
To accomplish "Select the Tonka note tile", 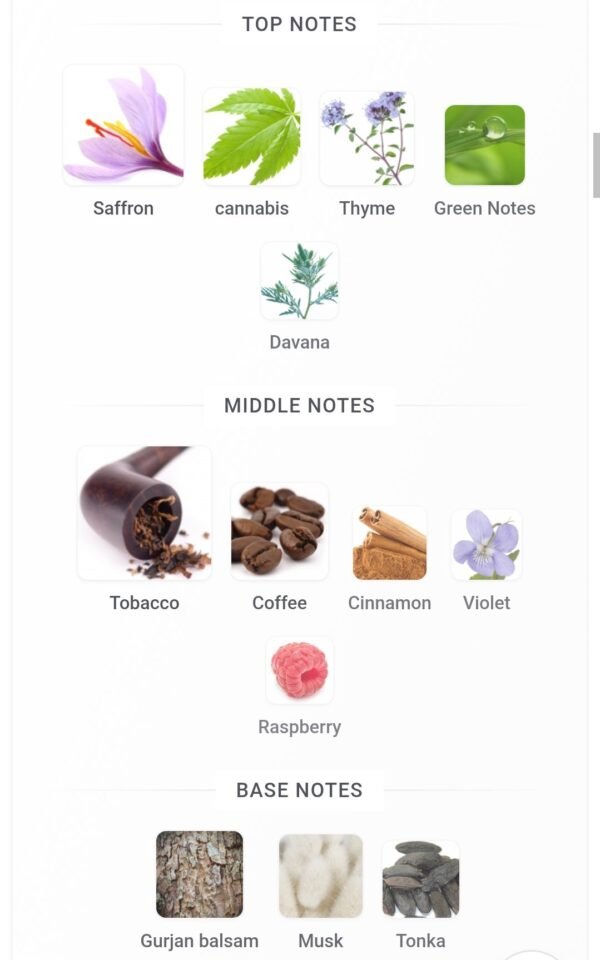I will 421,895.
